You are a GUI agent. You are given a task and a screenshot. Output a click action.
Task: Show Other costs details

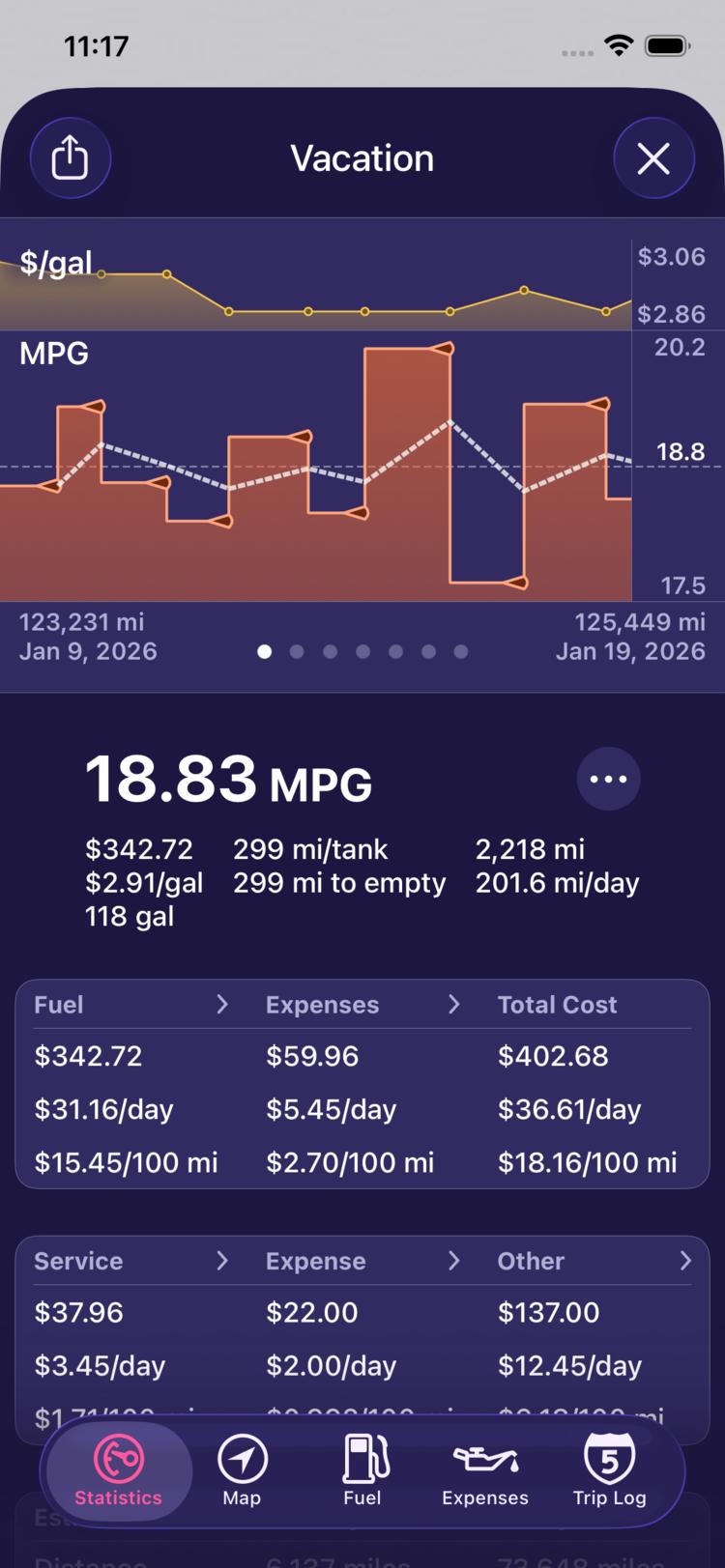(594, 1261)
